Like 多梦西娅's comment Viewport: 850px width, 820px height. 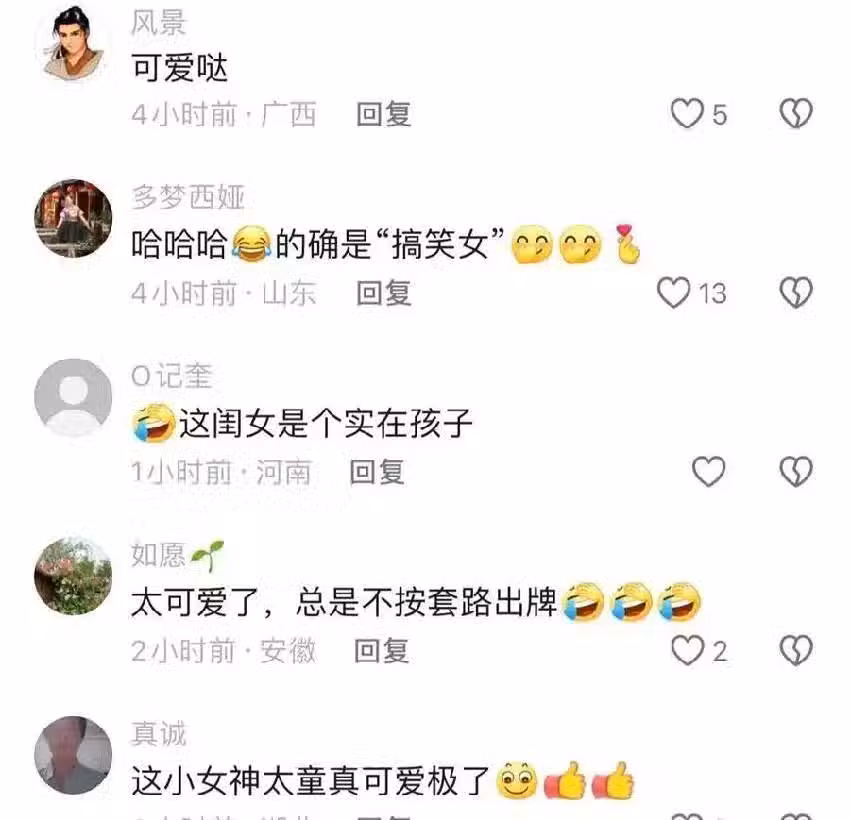[673, 293]
